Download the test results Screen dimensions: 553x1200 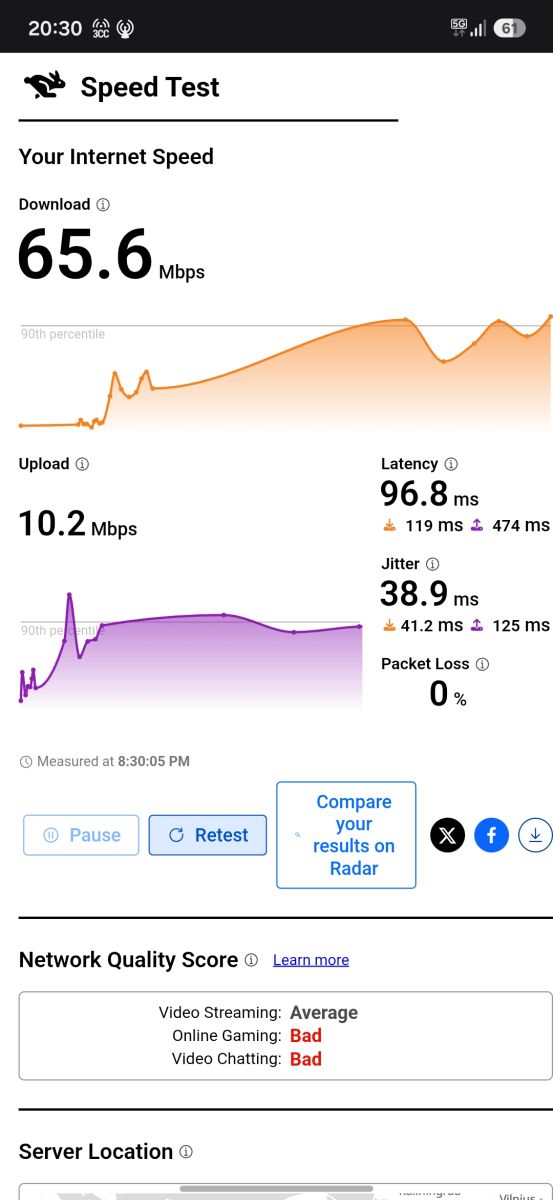pos(535,835)
